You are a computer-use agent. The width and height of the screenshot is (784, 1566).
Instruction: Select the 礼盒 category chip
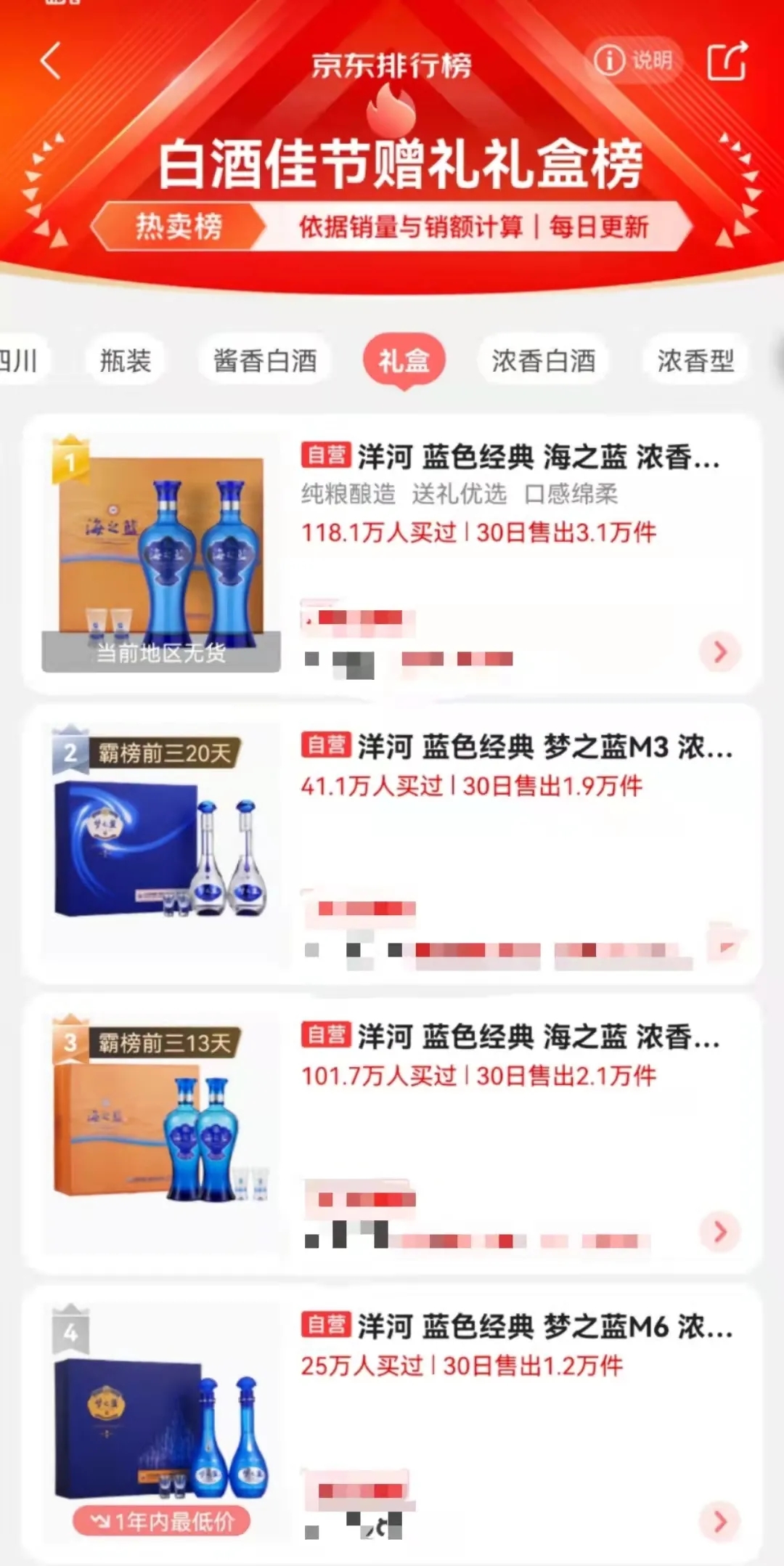404,360
